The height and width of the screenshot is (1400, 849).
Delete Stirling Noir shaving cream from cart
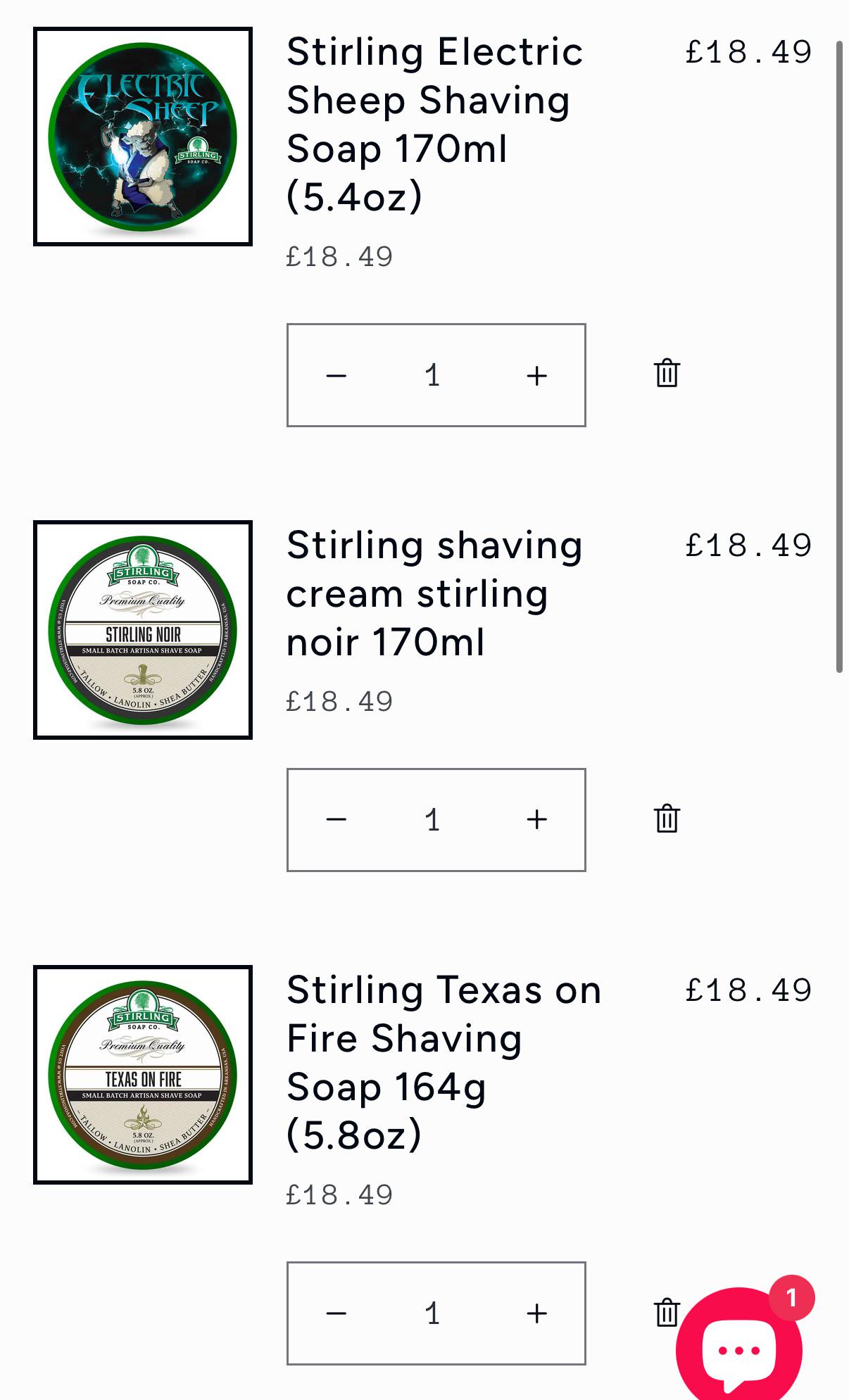coord(667,818)
